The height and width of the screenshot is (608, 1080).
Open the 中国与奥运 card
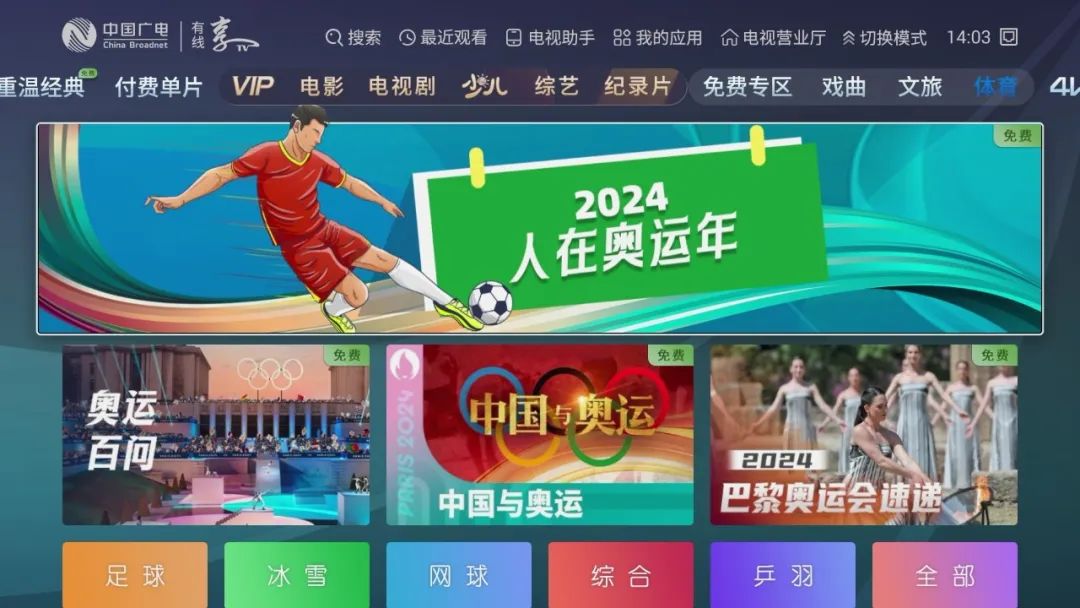(x=540, y=435)
